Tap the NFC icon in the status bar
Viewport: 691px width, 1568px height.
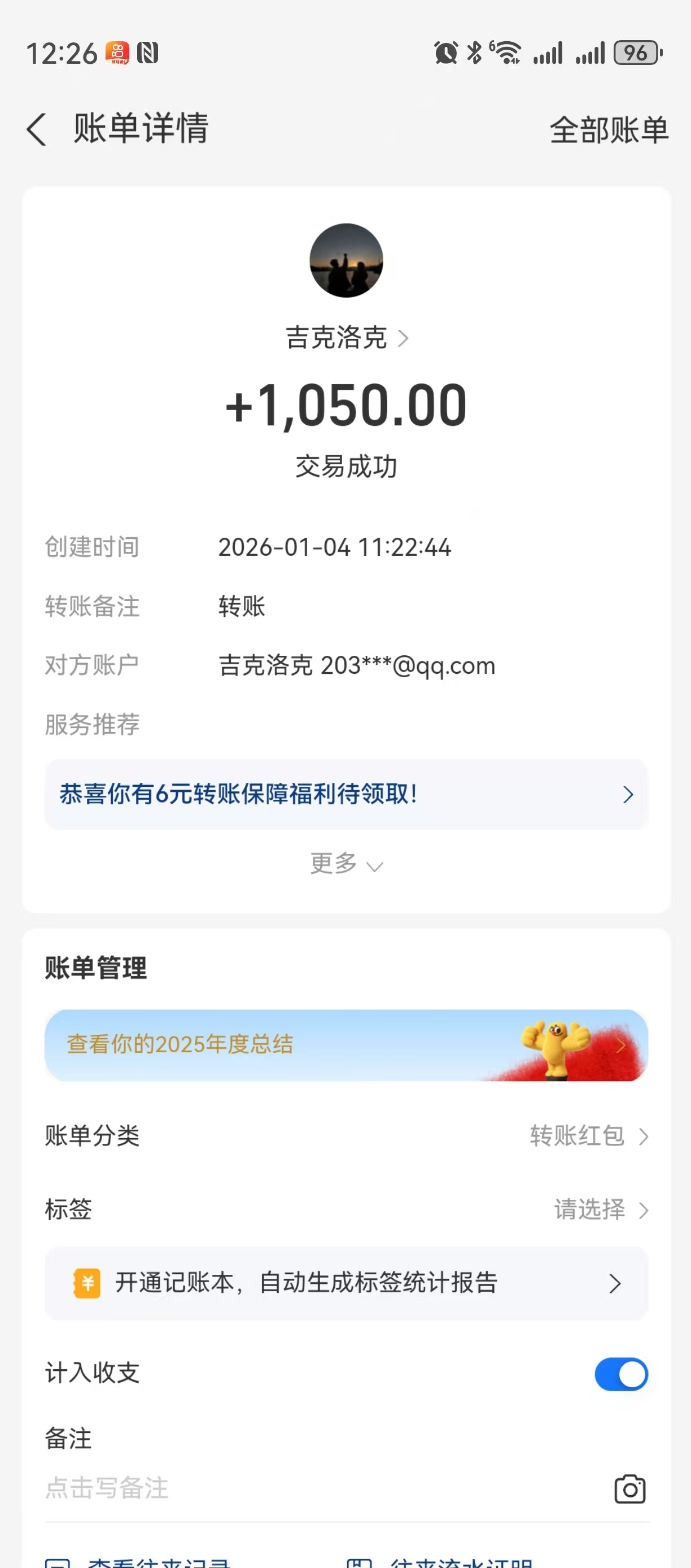click(148, 53)
